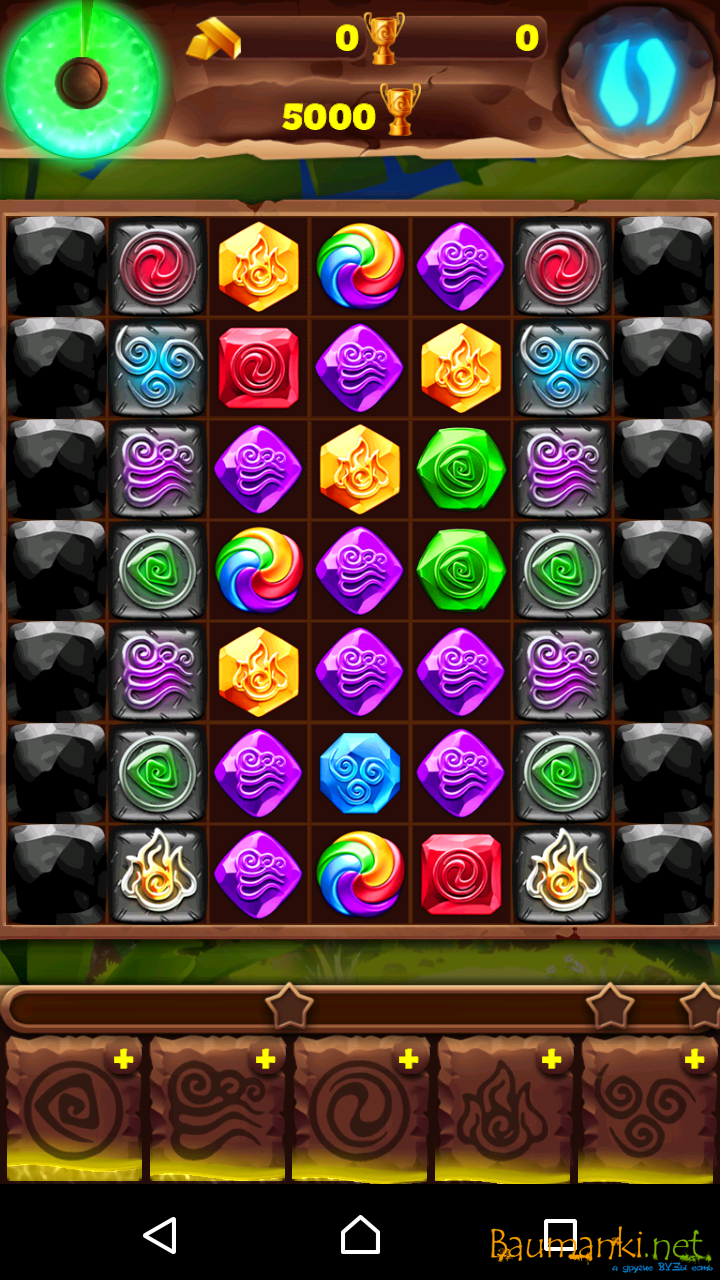Activate the rounded-triangle spiral booster card
The image size is (720, 1280).
coord(73,1110)
